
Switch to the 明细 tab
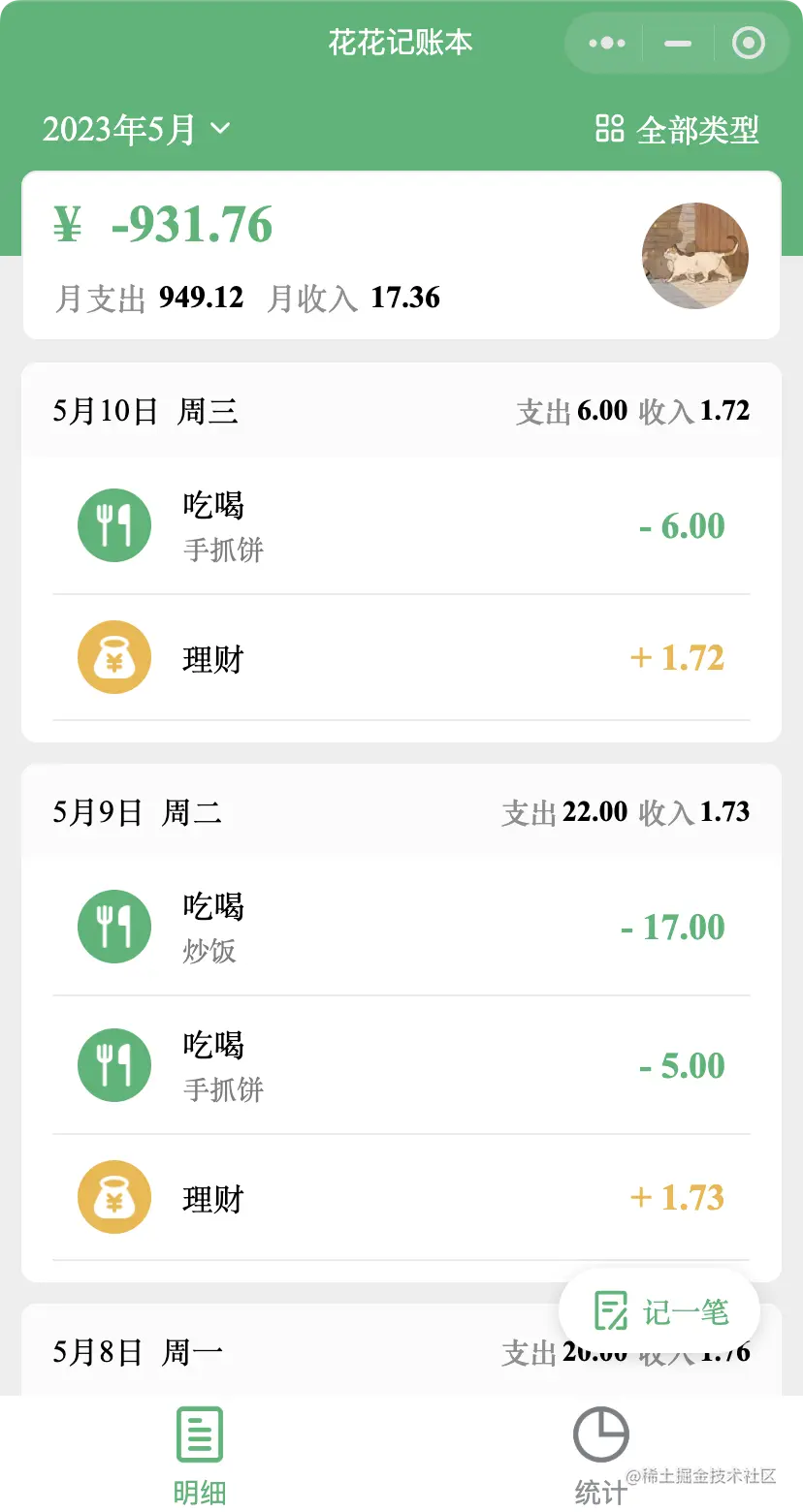coord(199,1454)
